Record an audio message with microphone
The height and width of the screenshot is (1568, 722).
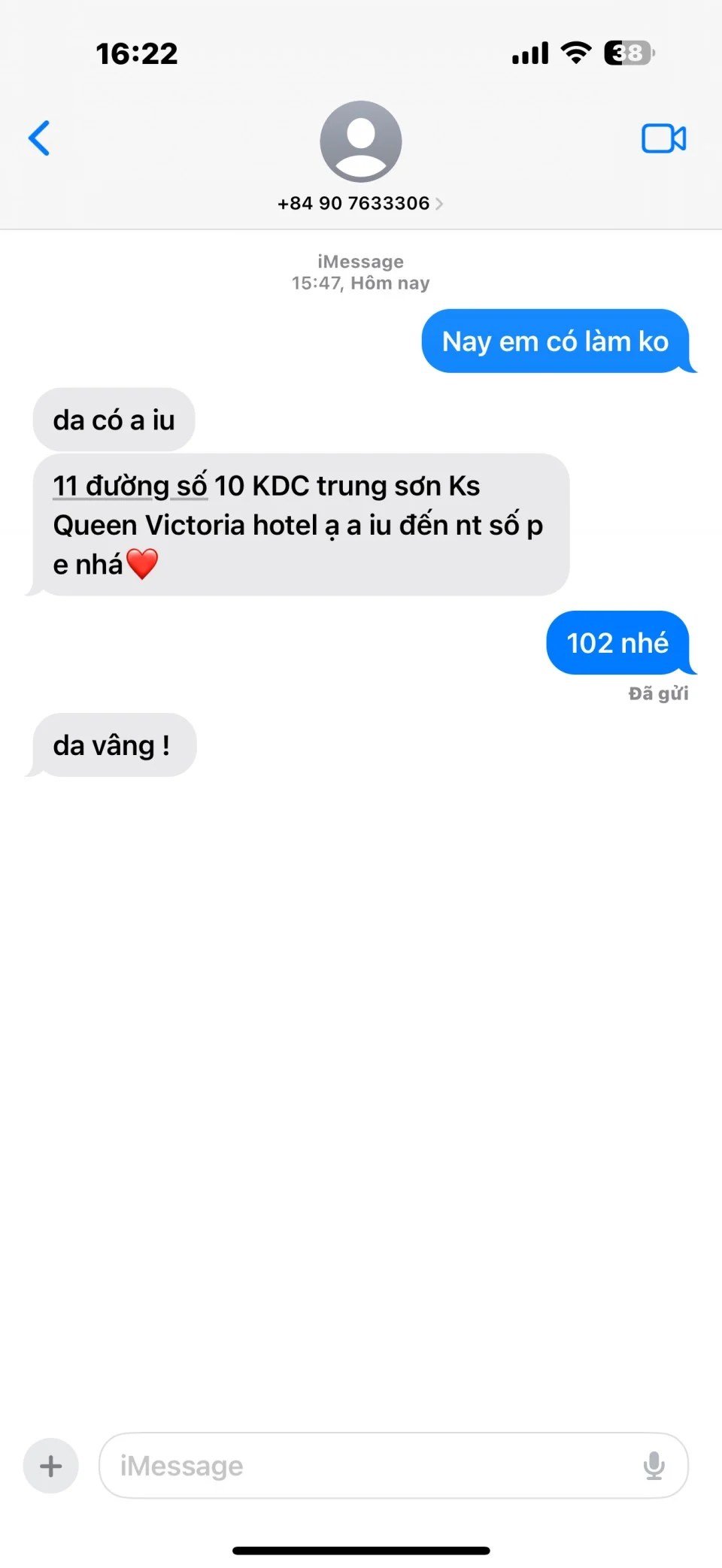coord(654,1466)
